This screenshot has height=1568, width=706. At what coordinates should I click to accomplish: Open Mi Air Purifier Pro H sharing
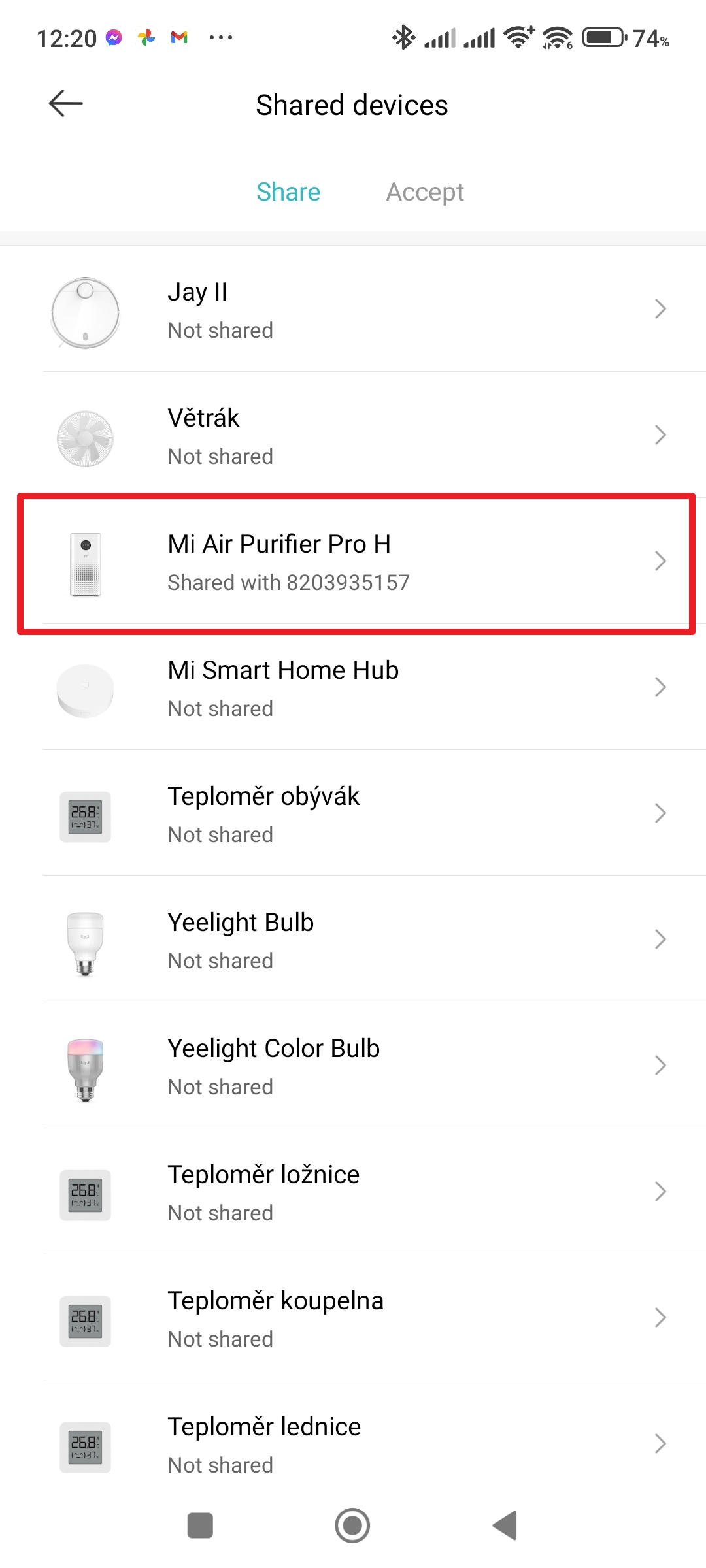click(353, 562)
